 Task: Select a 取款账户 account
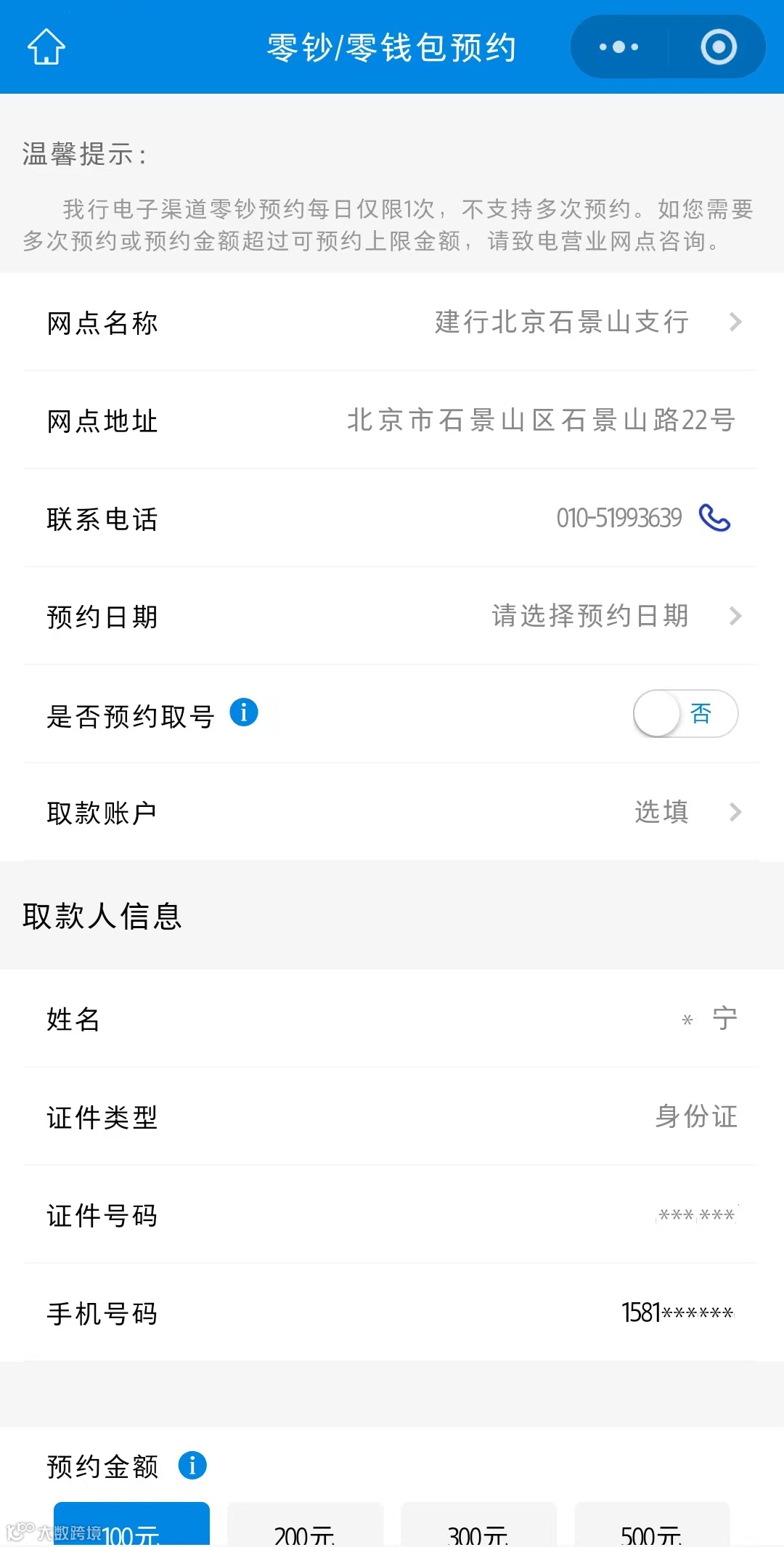(x=392, y=812)
